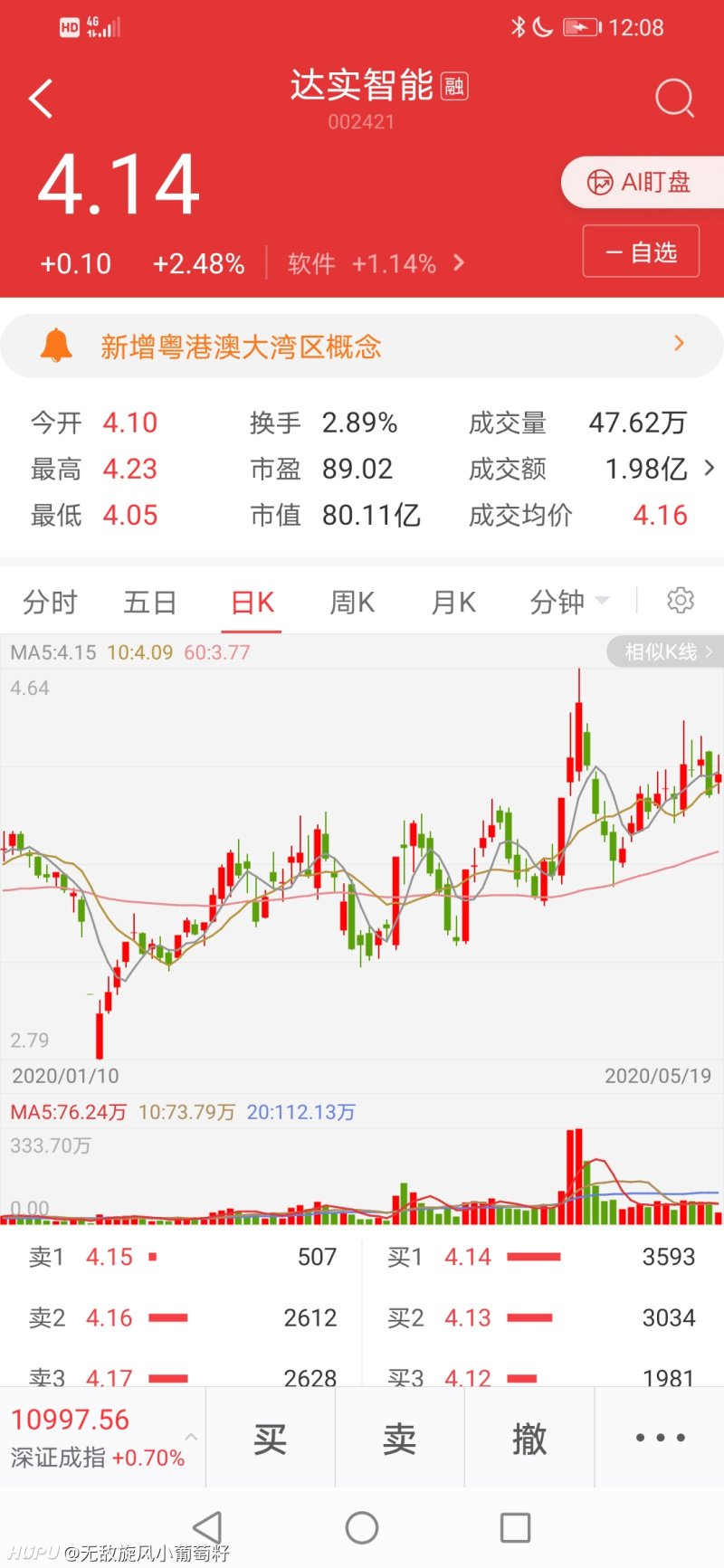Expand the 深证成指 index bar
This screenshot has height=1568, width=724.
coord(102,1438)
